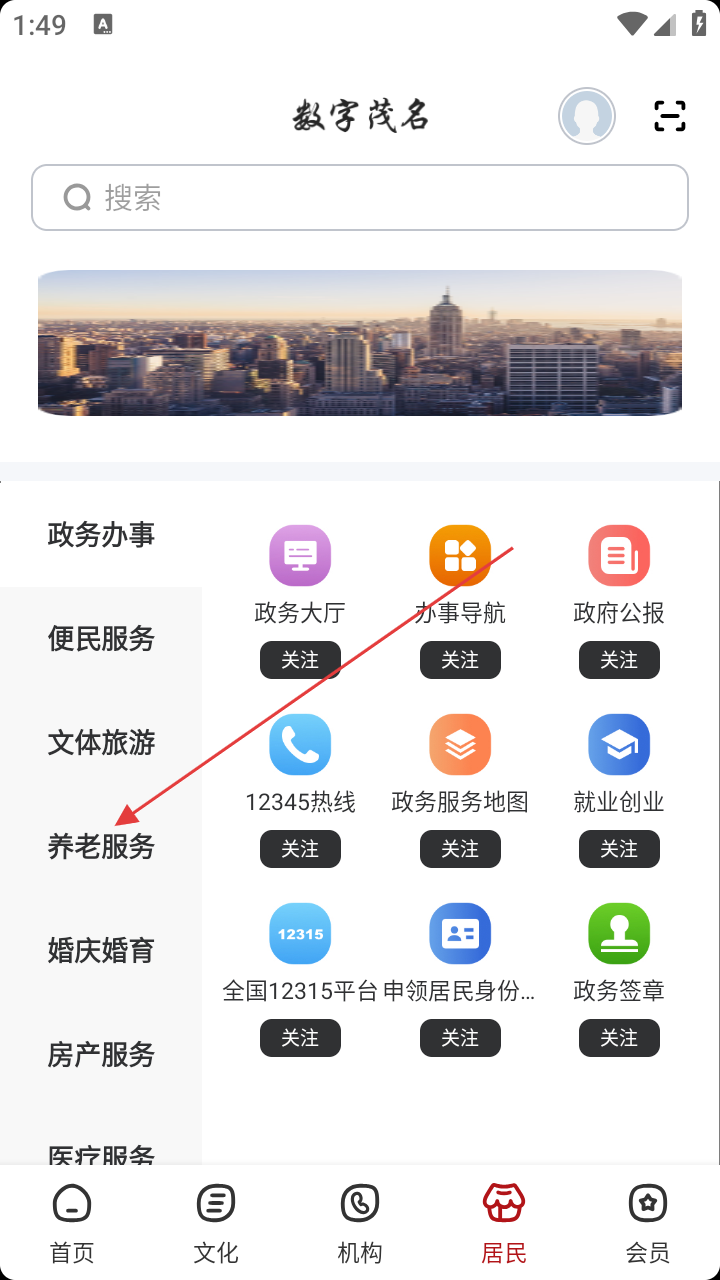The image size is (720, 1280).
Task: Select the 文体旅游 category
Action: 101,742
